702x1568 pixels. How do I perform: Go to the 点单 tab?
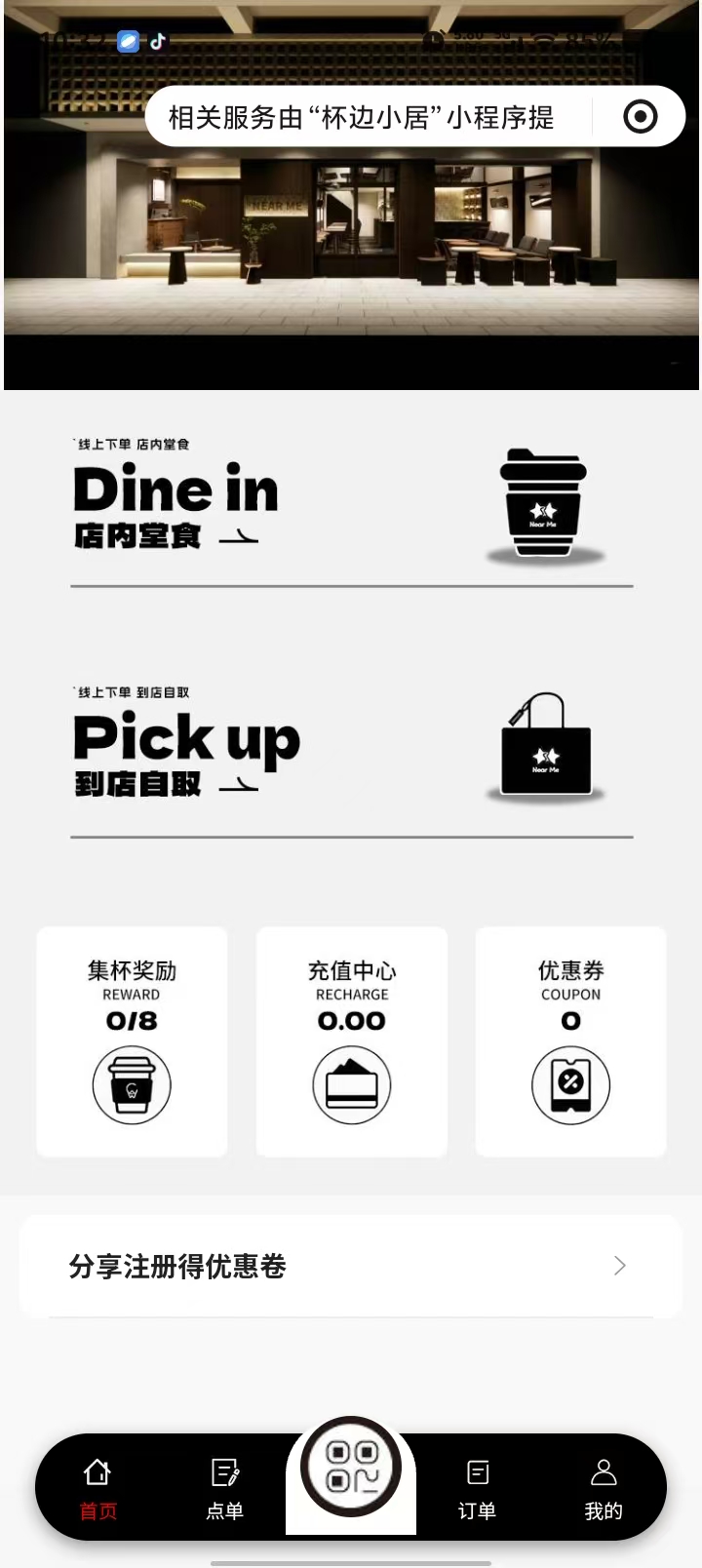[224, 1488]
